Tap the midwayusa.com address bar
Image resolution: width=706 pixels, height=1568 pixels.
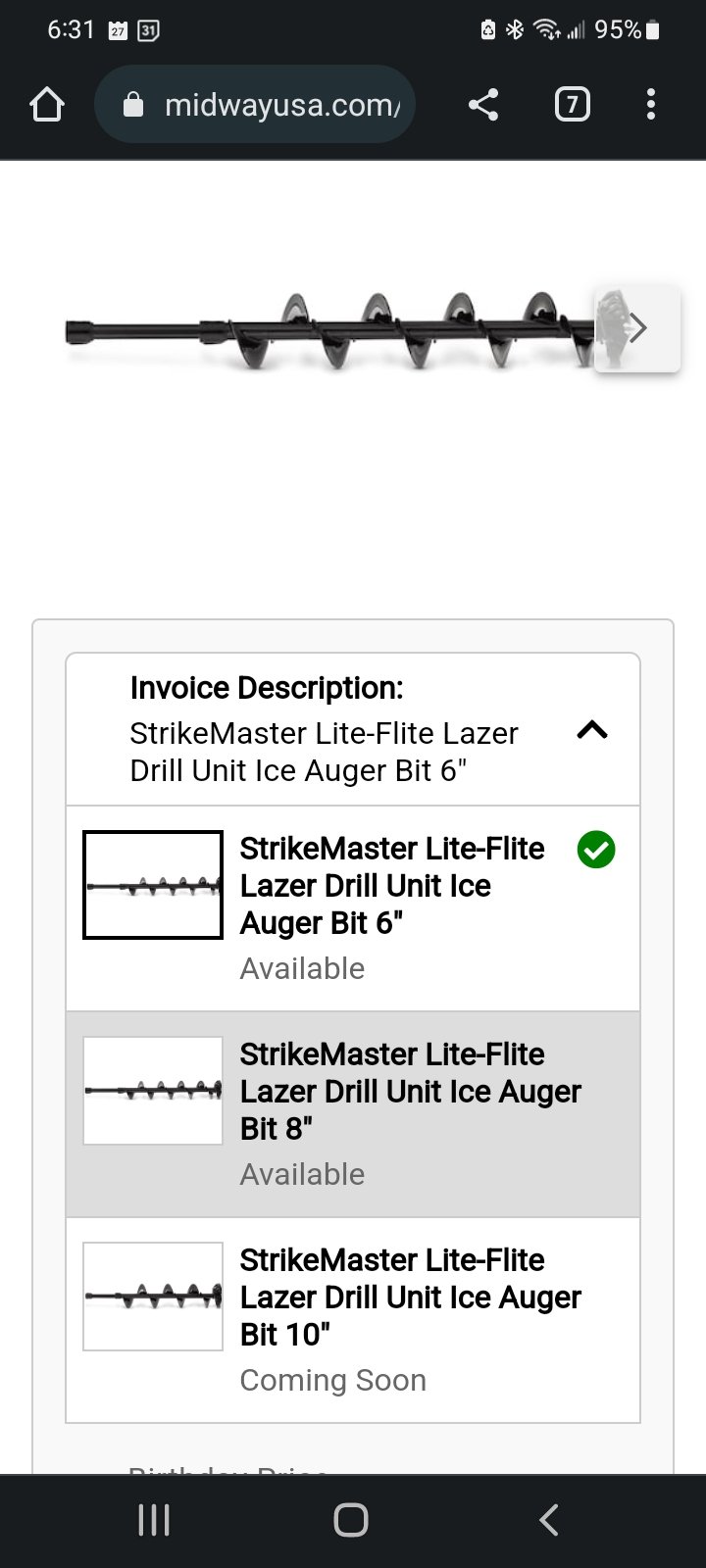tap(255, 104)
